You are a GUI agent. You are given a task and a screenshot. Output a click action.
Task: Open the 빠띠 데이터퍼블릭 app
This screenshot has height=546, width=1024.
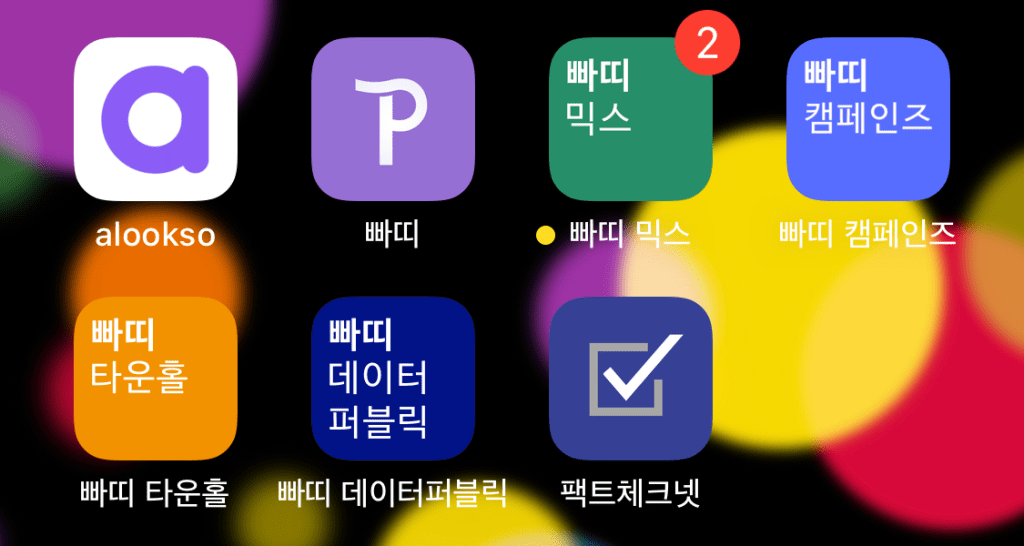pos(393,378)
